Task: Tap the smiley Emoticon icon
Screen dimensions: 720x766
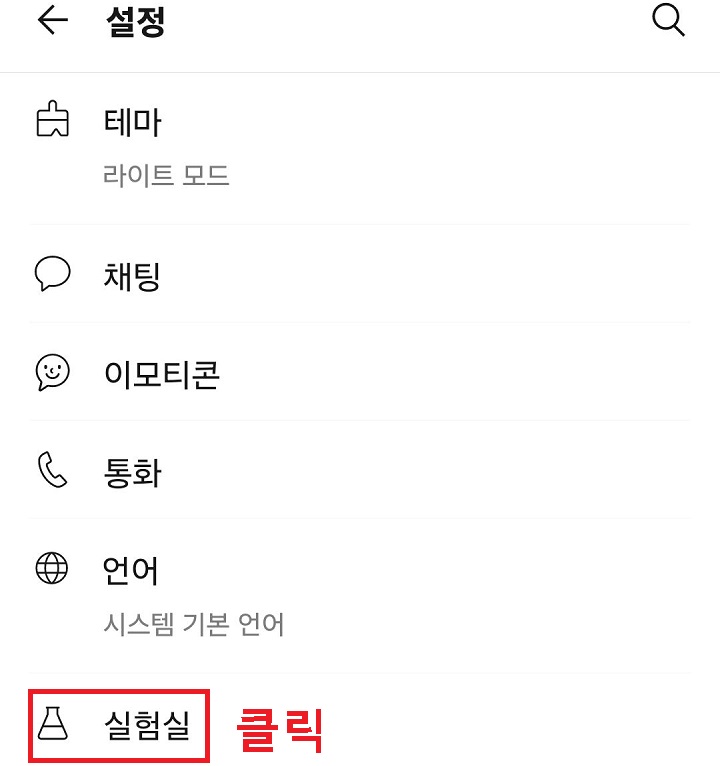Action: click(x=52, y=372)
